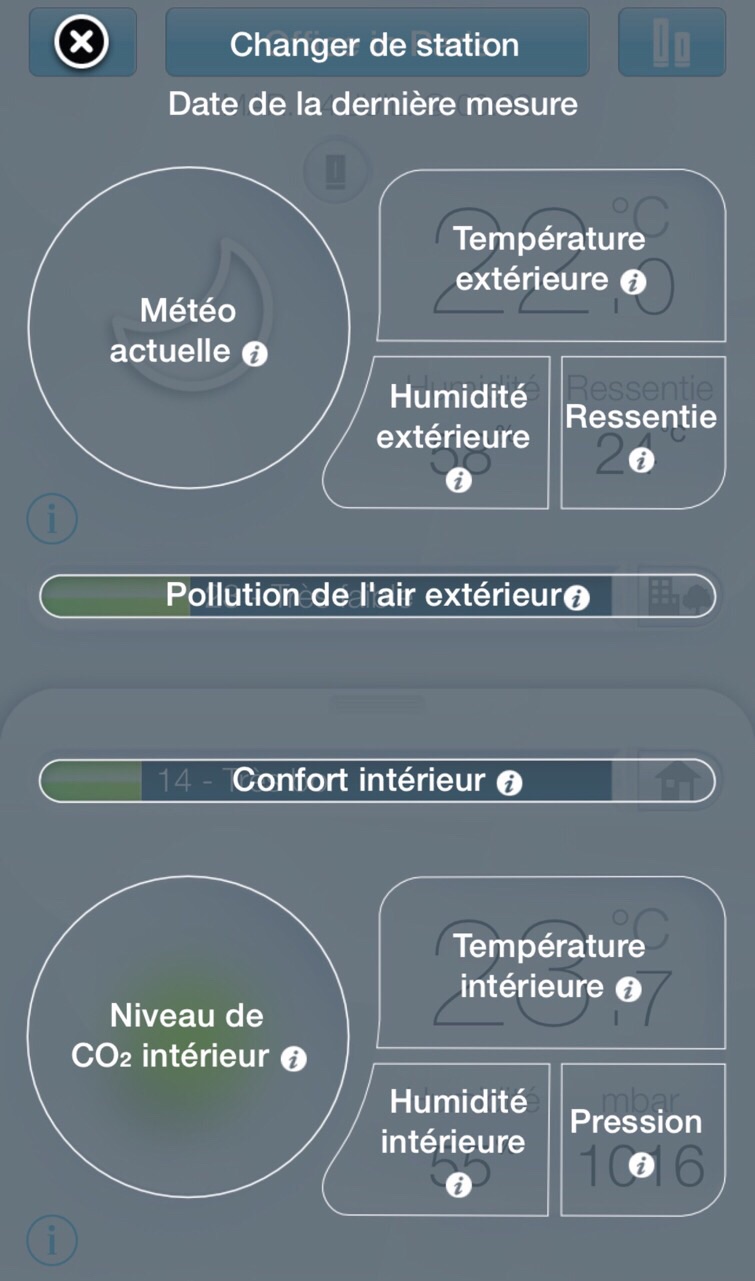This screenshot has height=1281, width=755.
Task: Show info about Niveau de CO2 intérieur
Action: click(293, 1059)
